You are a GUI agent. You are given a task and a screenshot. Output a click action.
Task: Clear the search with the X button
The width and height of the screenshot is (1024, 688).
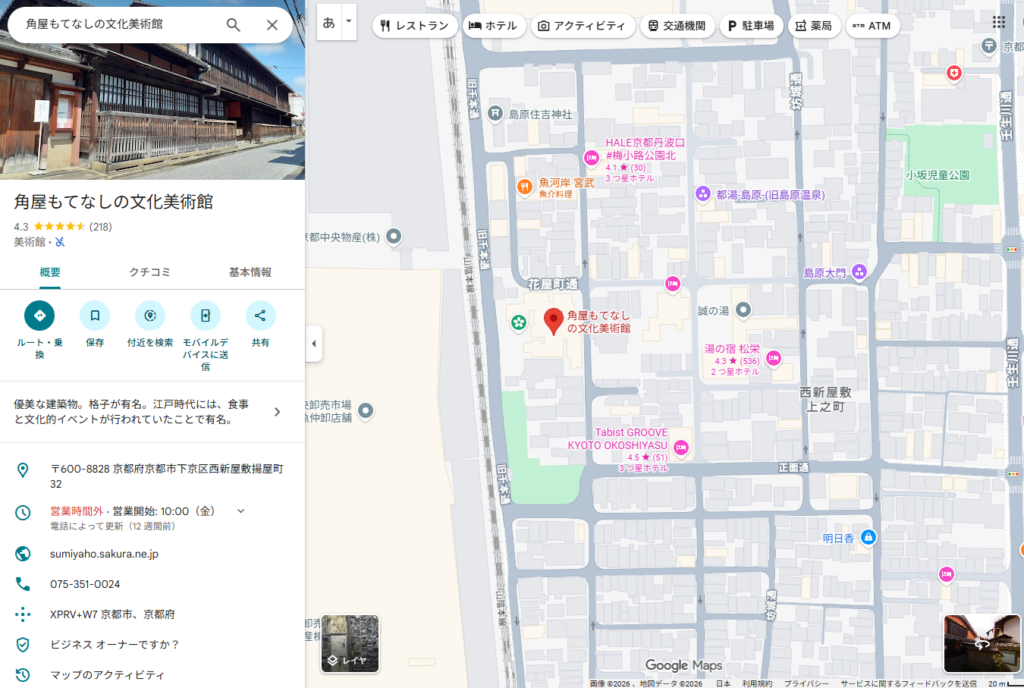click(272, 25)
